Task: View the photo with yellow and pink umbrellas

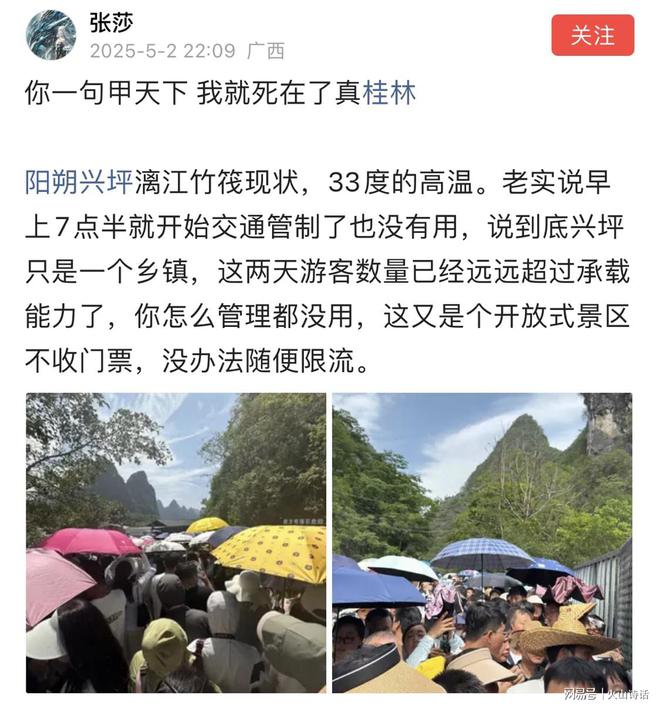Action: click(176, 542)
